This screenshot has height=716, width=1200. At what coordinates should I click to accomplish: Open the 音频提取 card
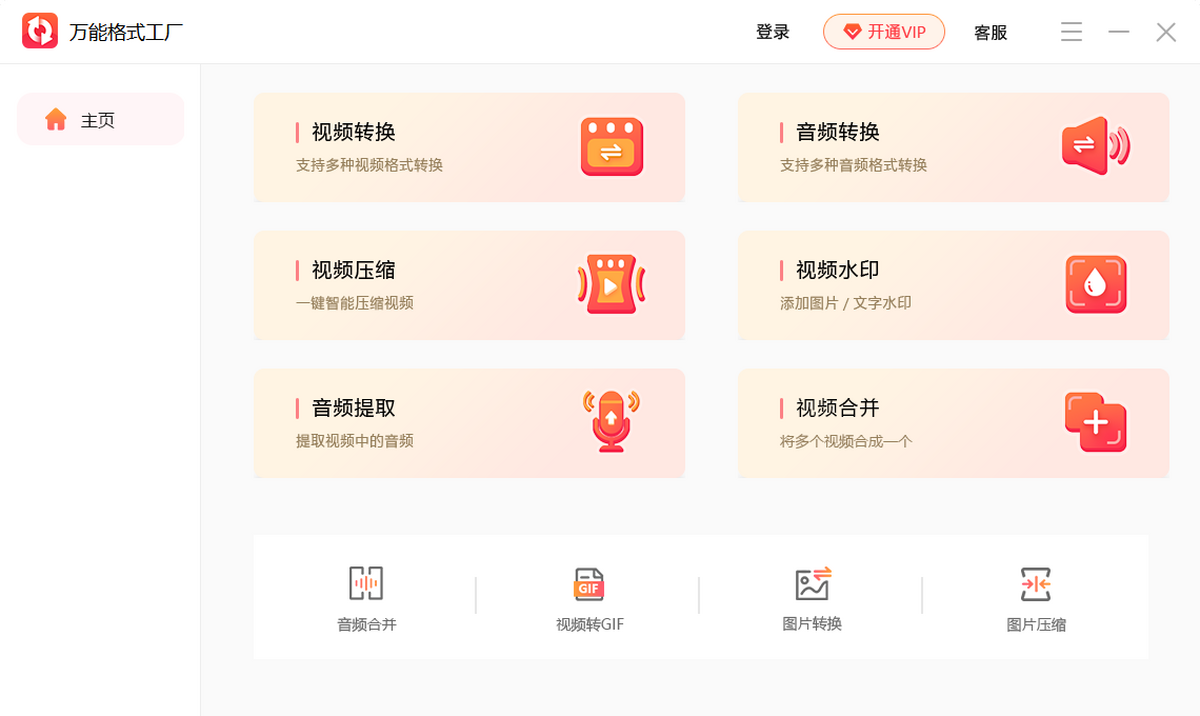pyautogui.click(x=469, y=423)
